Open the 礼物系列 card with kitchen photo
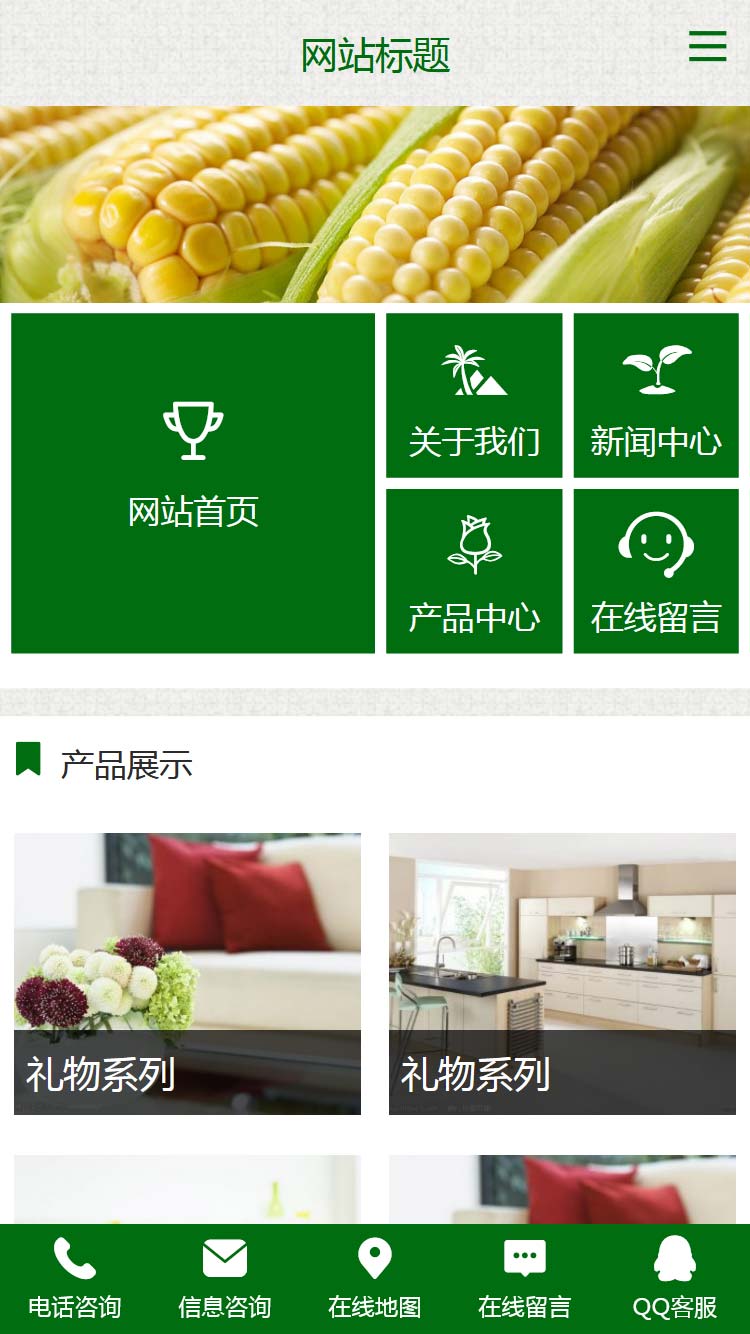The height and width of the screenshot is (1334, 750). click(x=562, y=973)
